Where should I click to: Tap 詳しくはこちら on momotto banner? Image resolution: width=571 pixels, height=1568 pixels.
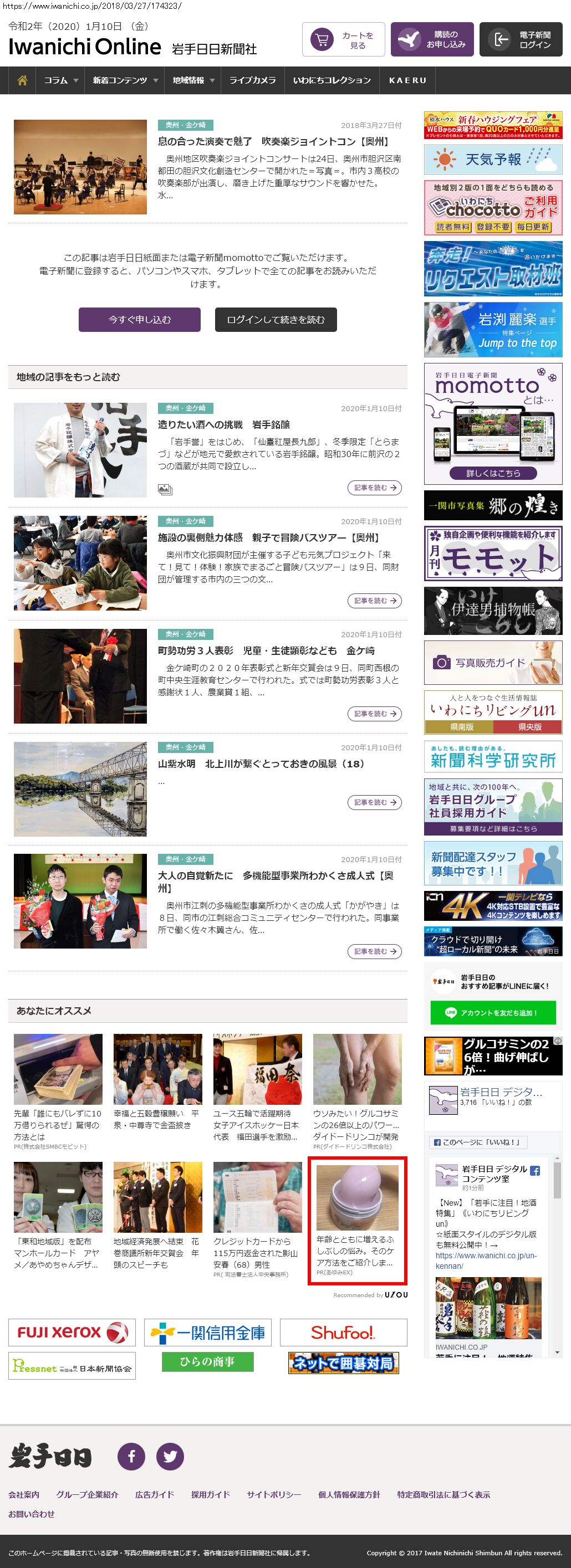[493, 473]
